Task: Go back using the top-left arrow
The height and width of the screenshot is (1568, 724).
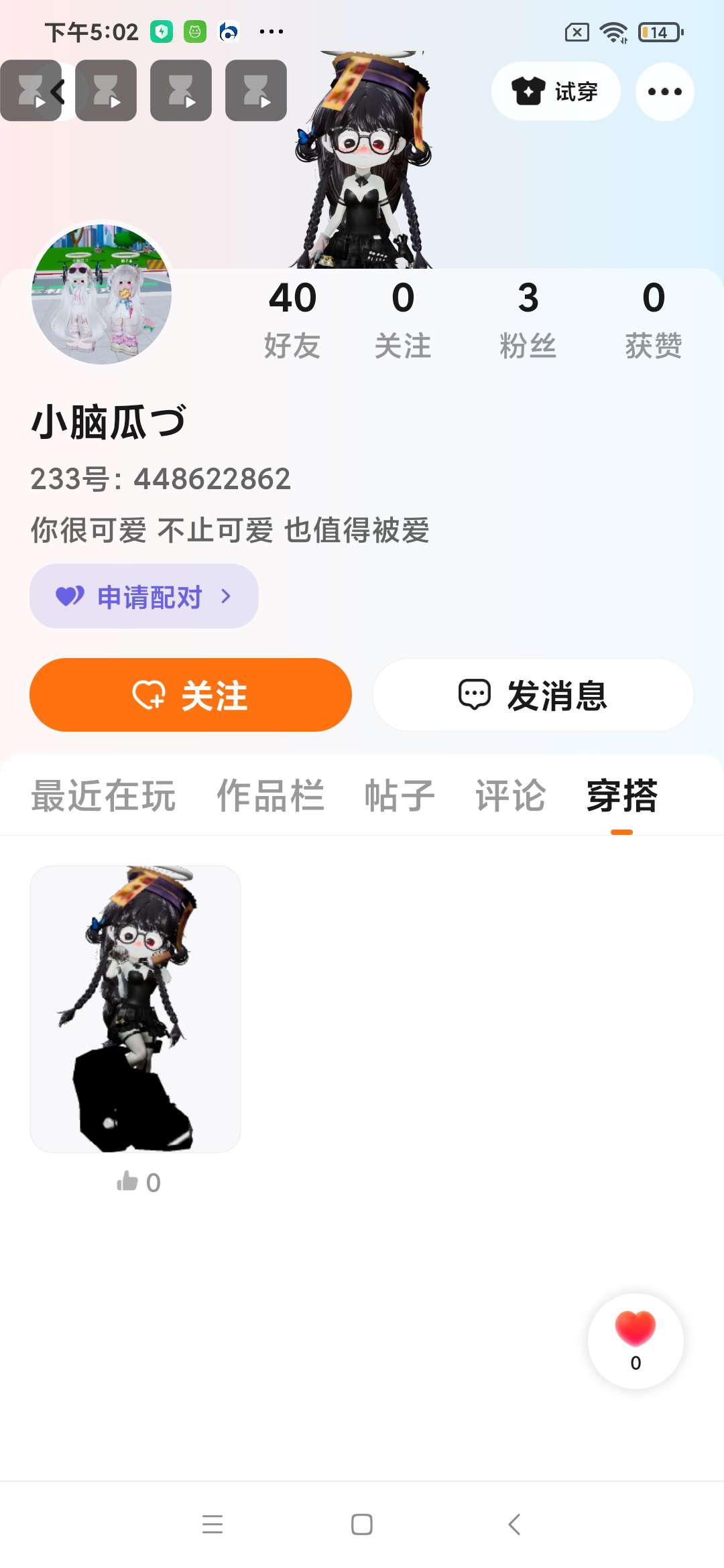Action: [x=58, y=91]
